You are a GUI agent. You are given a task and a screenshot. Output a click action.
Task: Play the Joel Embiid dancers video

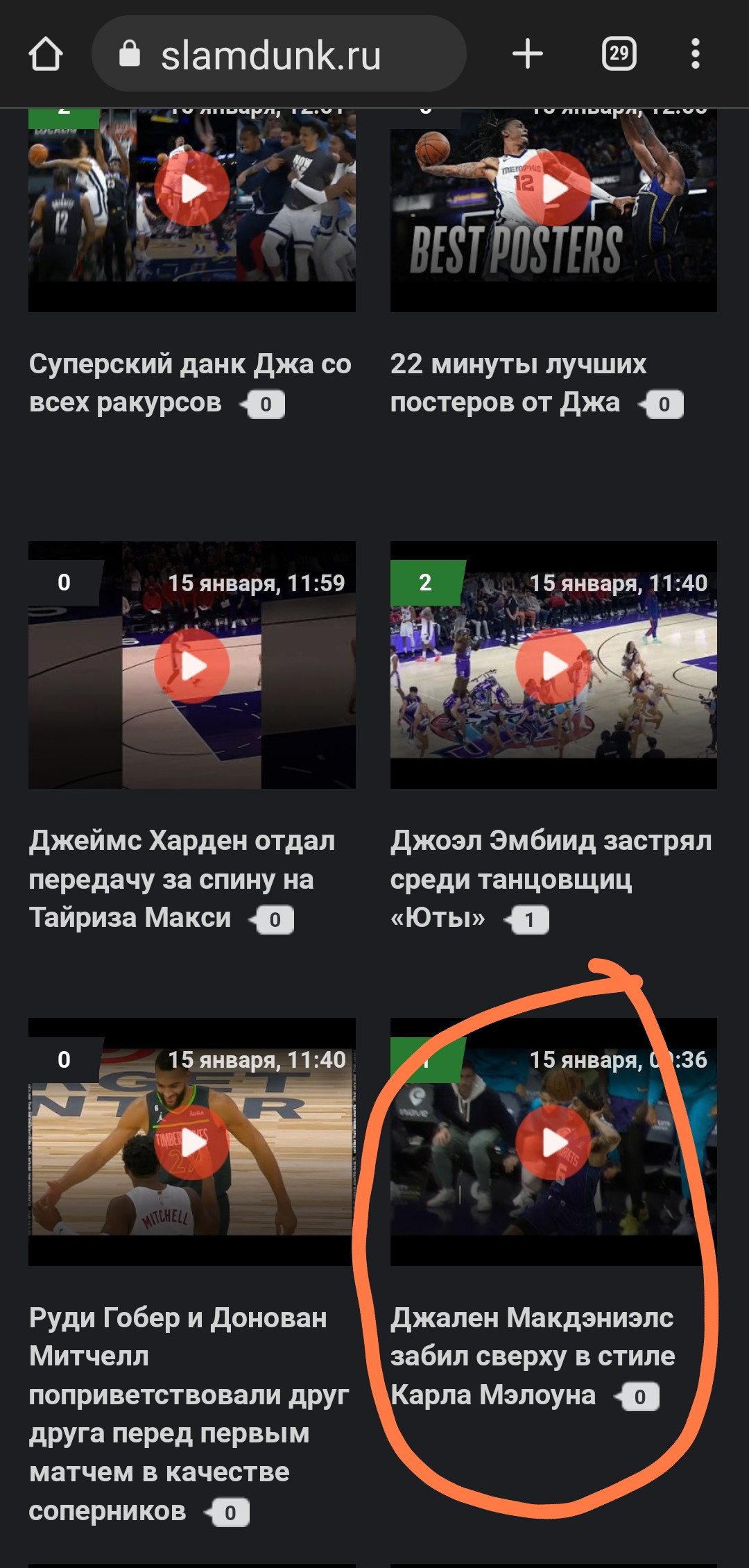(553, 666)
